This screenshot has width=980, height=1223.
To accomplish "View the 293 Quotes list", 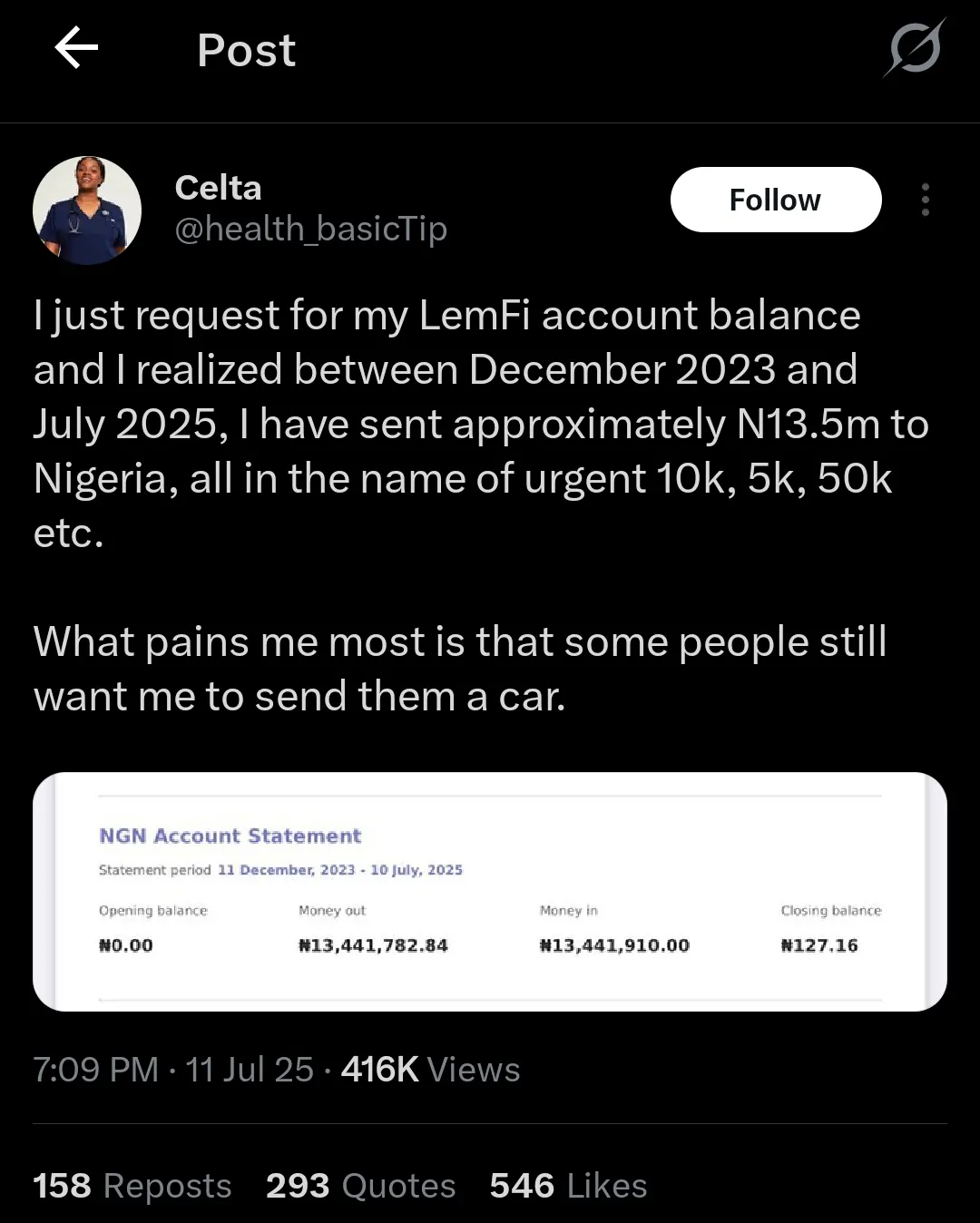I will 360,1185.
